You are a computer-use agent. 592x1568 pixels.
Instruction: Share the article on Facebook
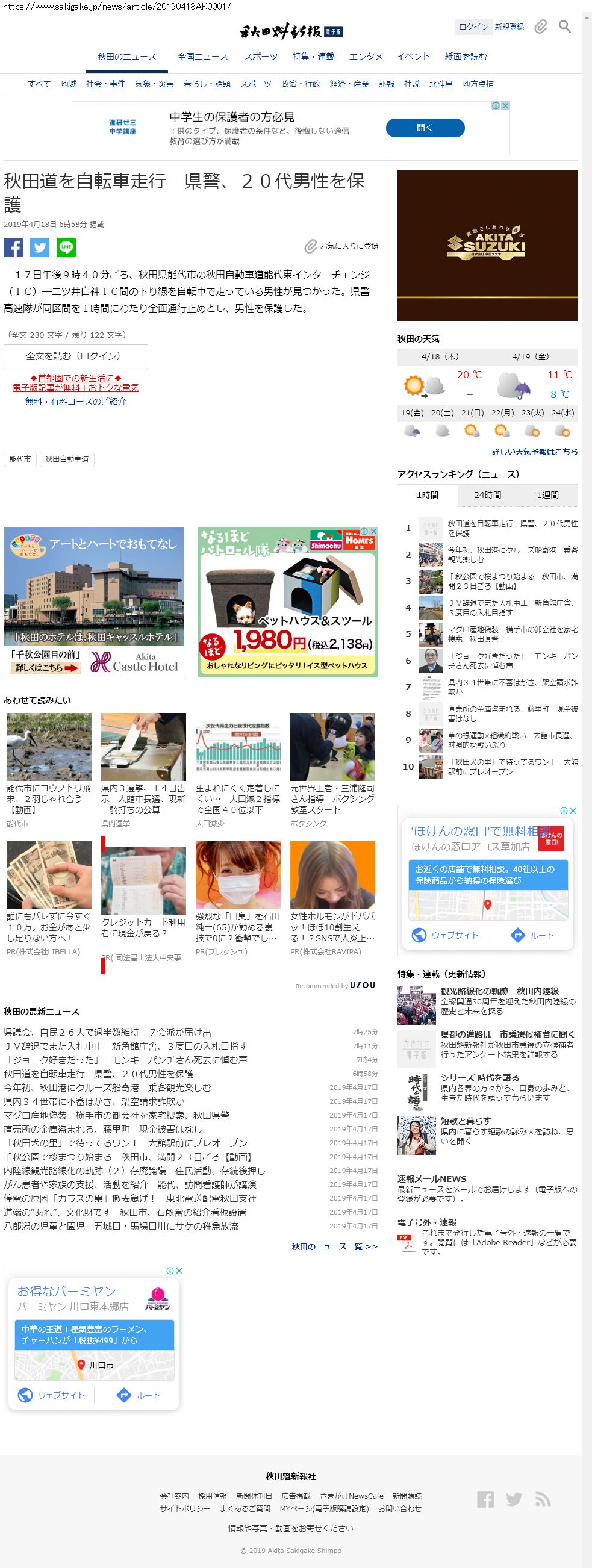pyautogui.click(x=13, y=247)
